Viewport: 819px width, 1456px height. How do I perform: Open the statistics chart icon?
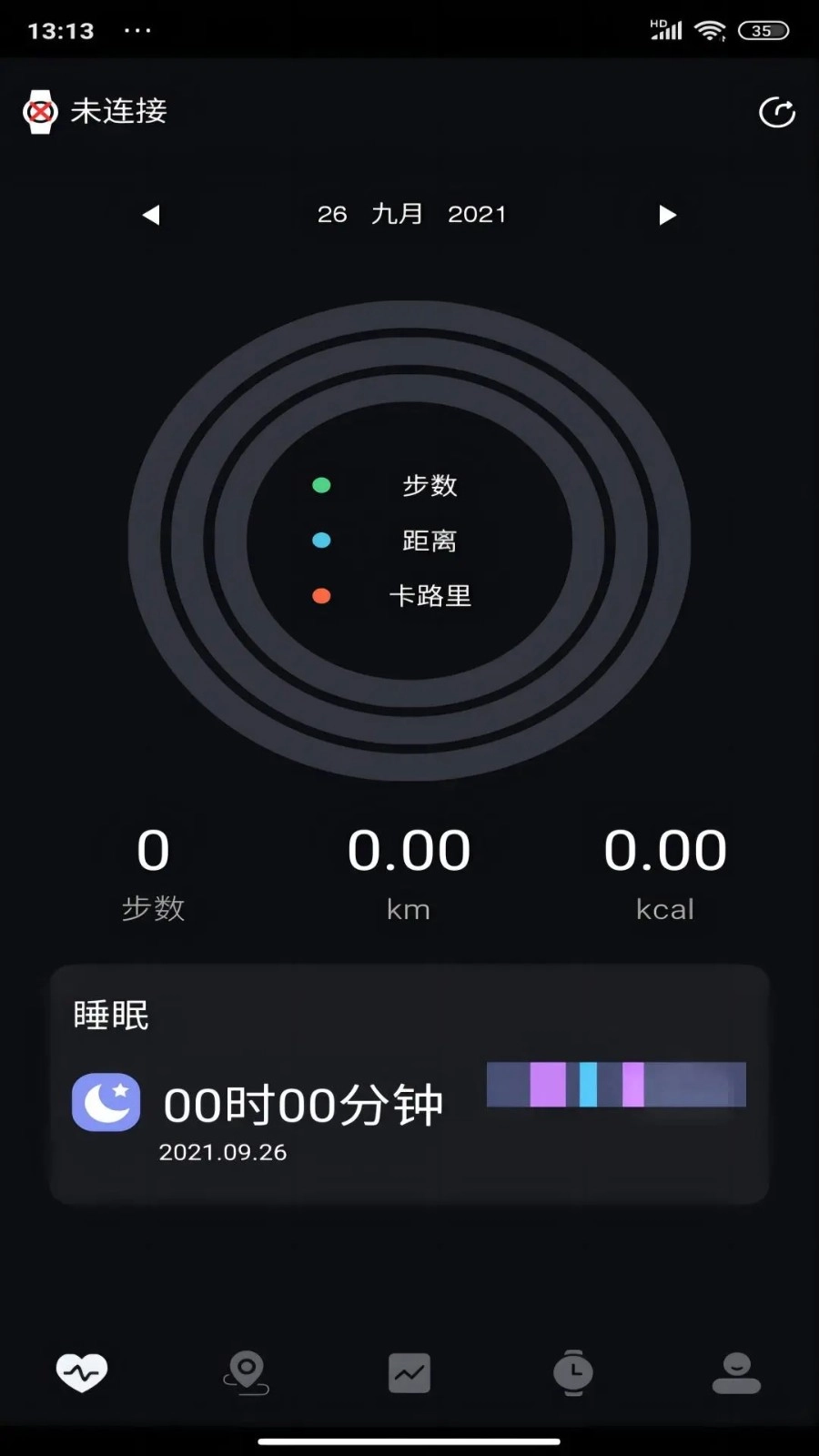[x=409, y=1374]
